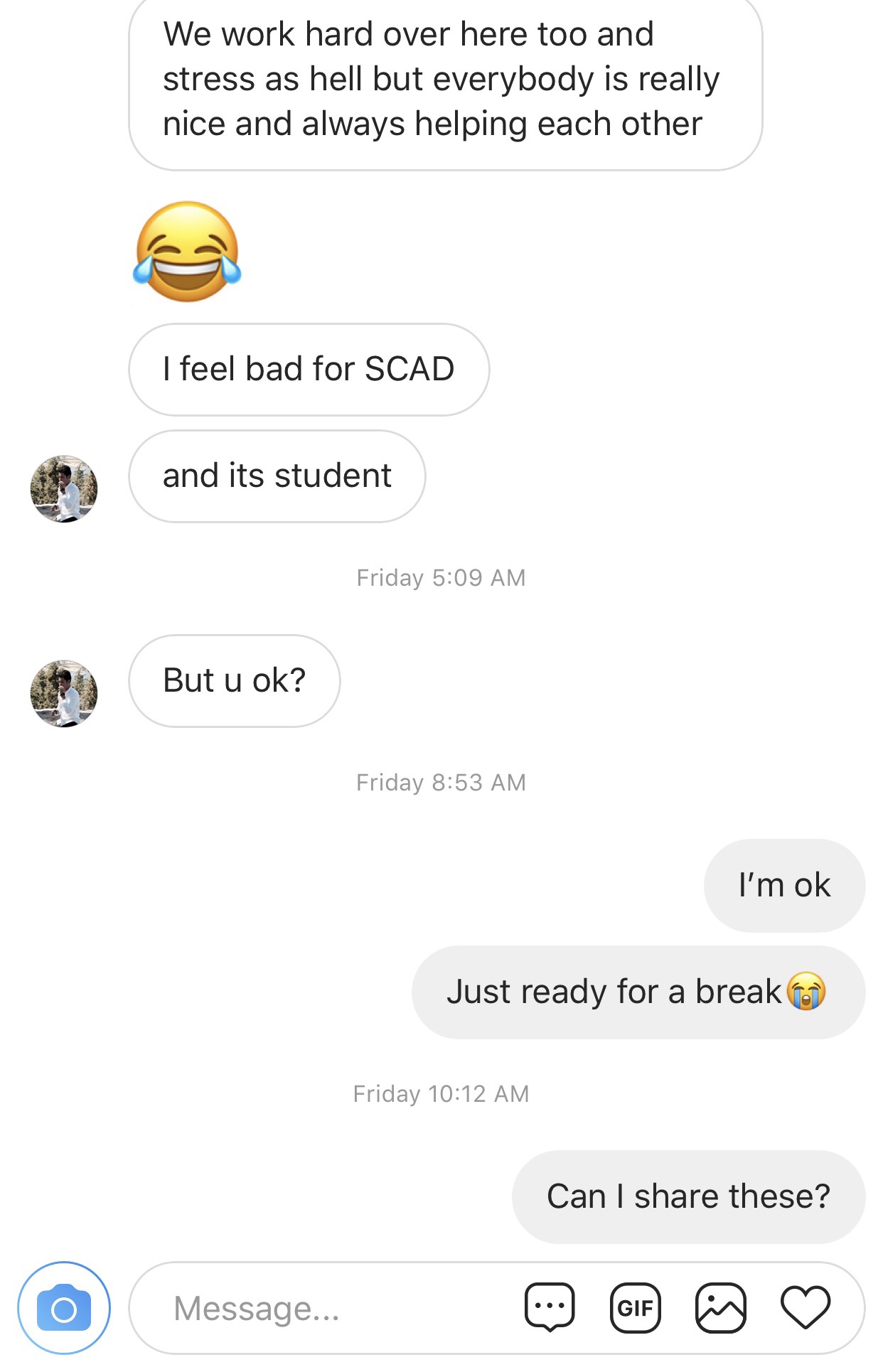
Task: Open the GIF picker
Action: [635, 1307]
